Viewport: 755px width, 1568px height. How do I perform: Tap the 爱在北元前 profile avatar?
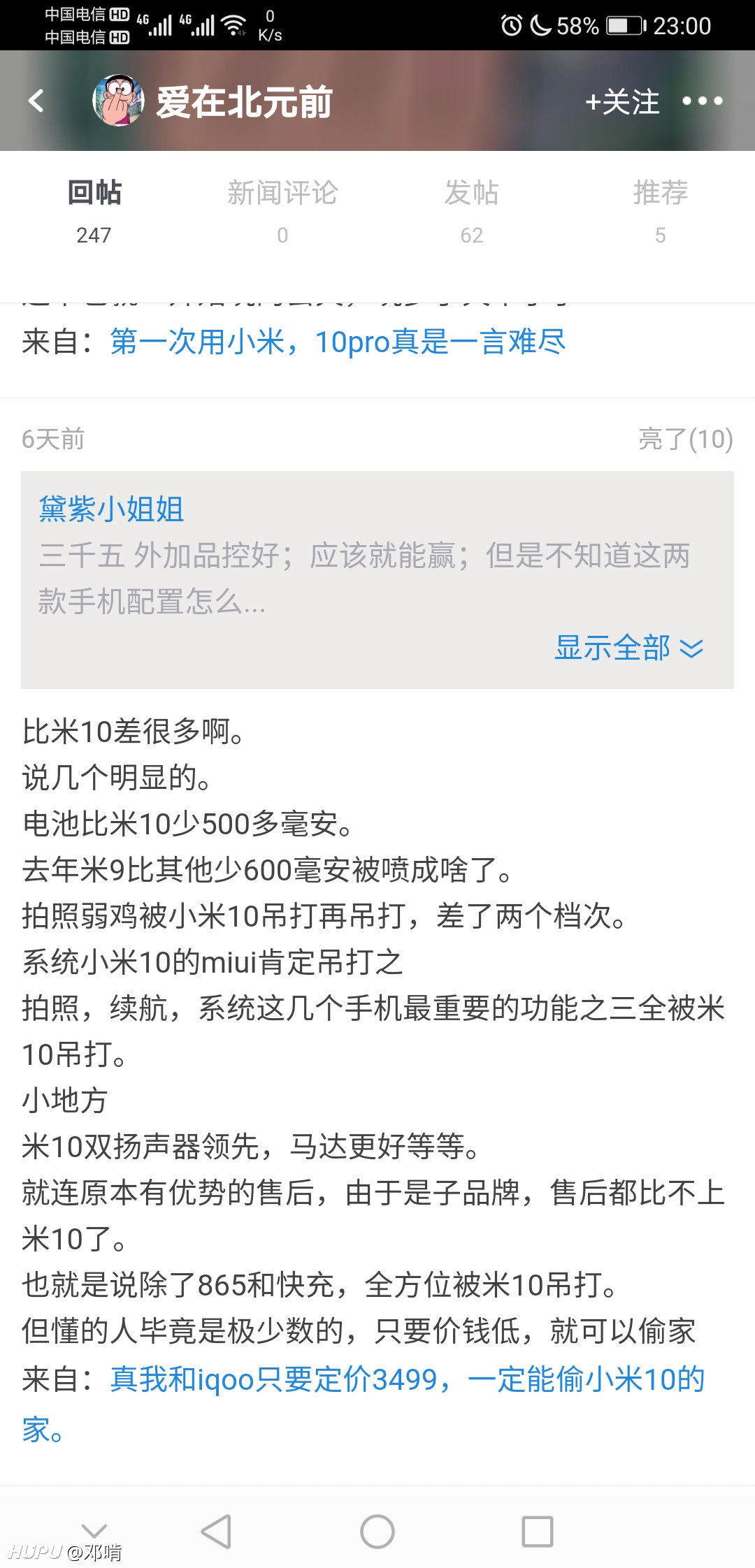click(118, 101)
